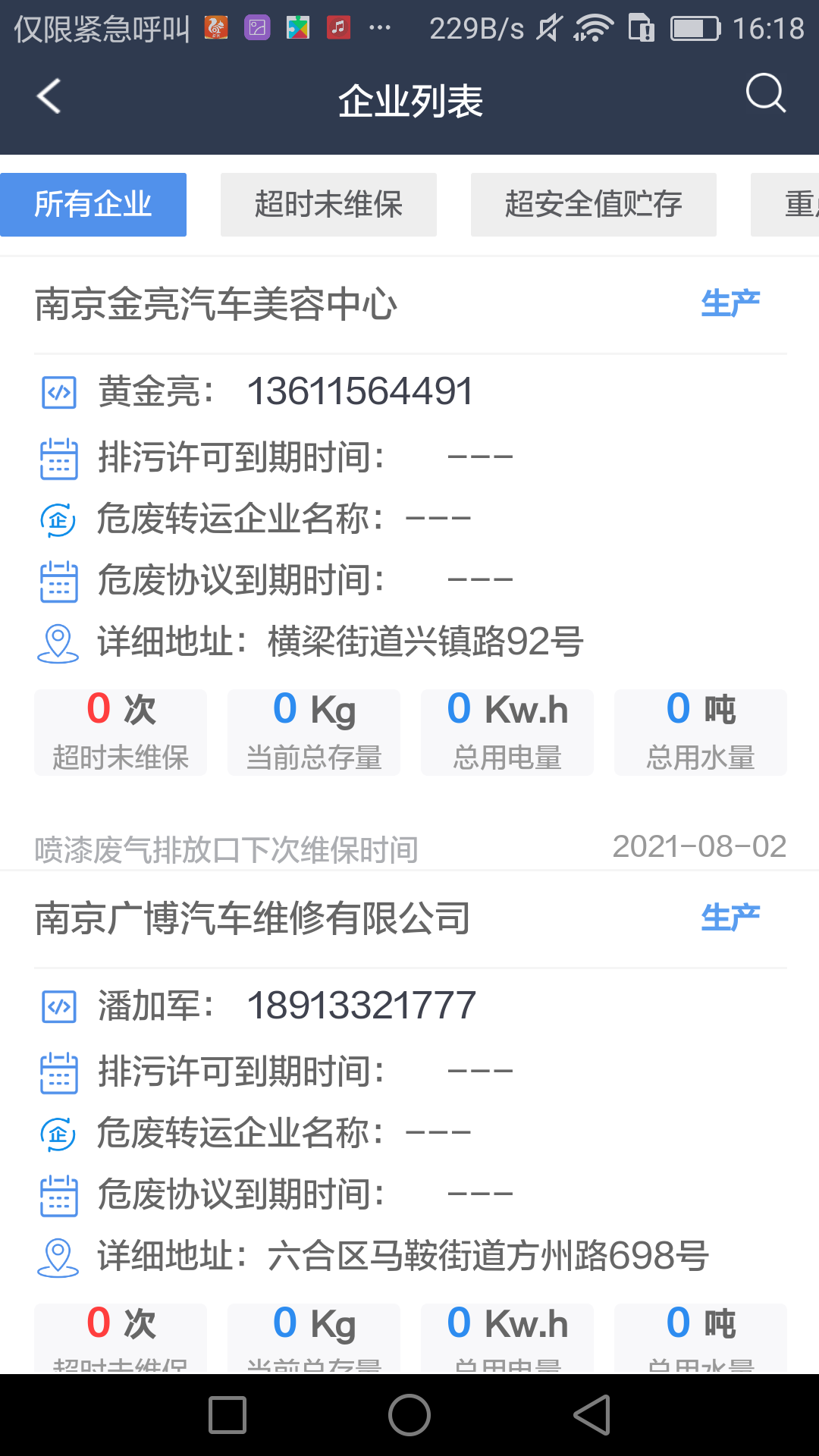This screenshot has height=1456, width=819.
Task: Tap calendar icon for 危废协议到期时间
Action: click(x=59, y=578)
